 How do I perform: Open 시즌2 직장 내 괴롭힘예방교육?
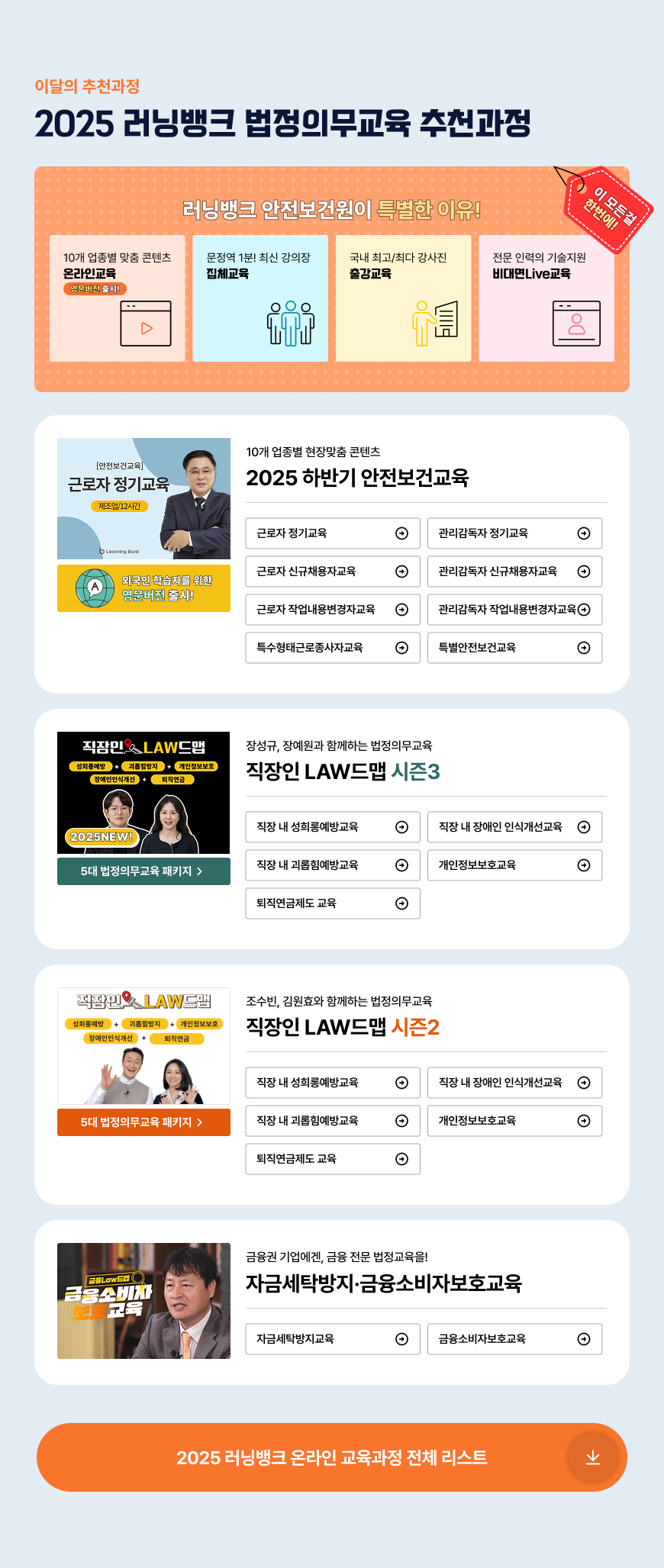tap(332, 1121)
